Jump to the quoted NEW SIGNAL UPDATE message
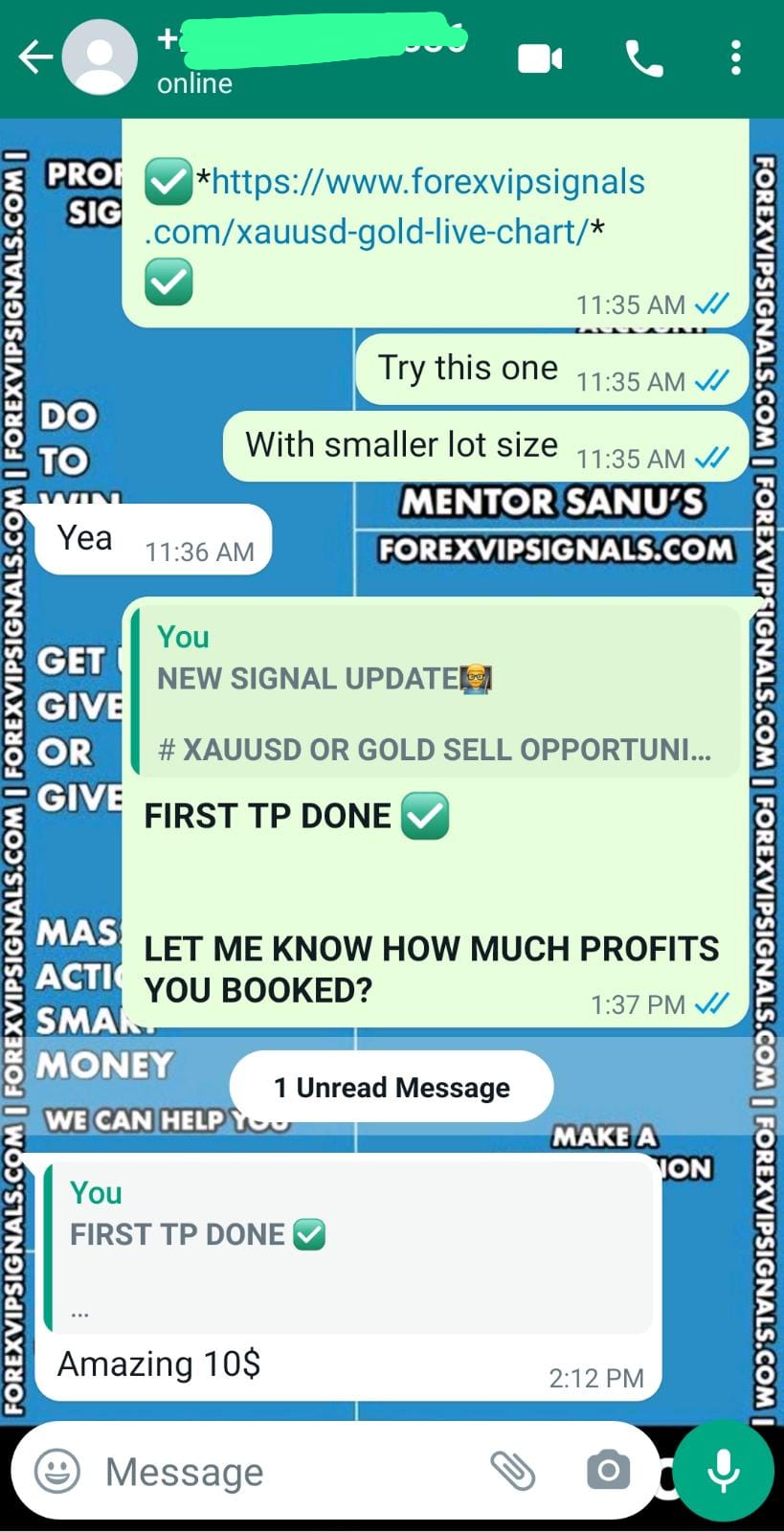This screenshot has height=1532, width=784. [x=436, y=691]
